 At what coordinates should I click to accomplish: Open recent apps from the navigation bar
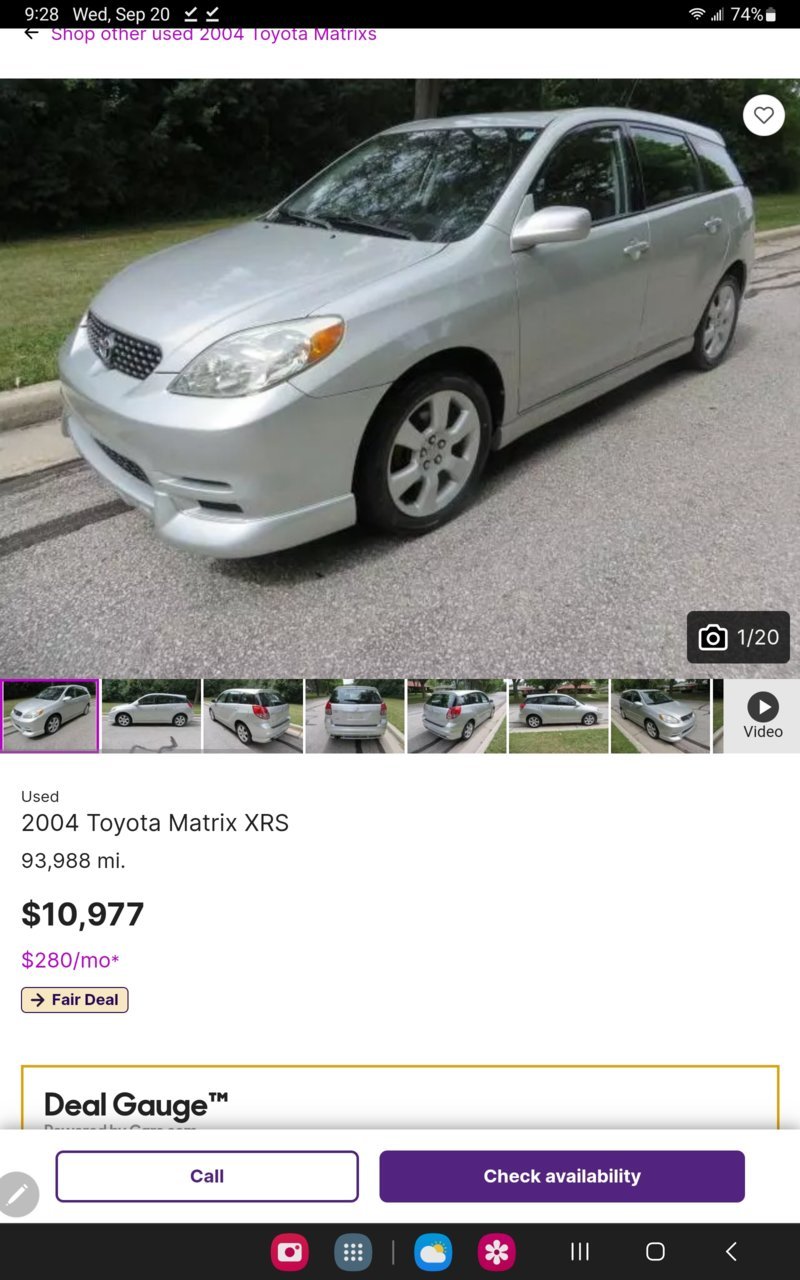click(580, 1251)
